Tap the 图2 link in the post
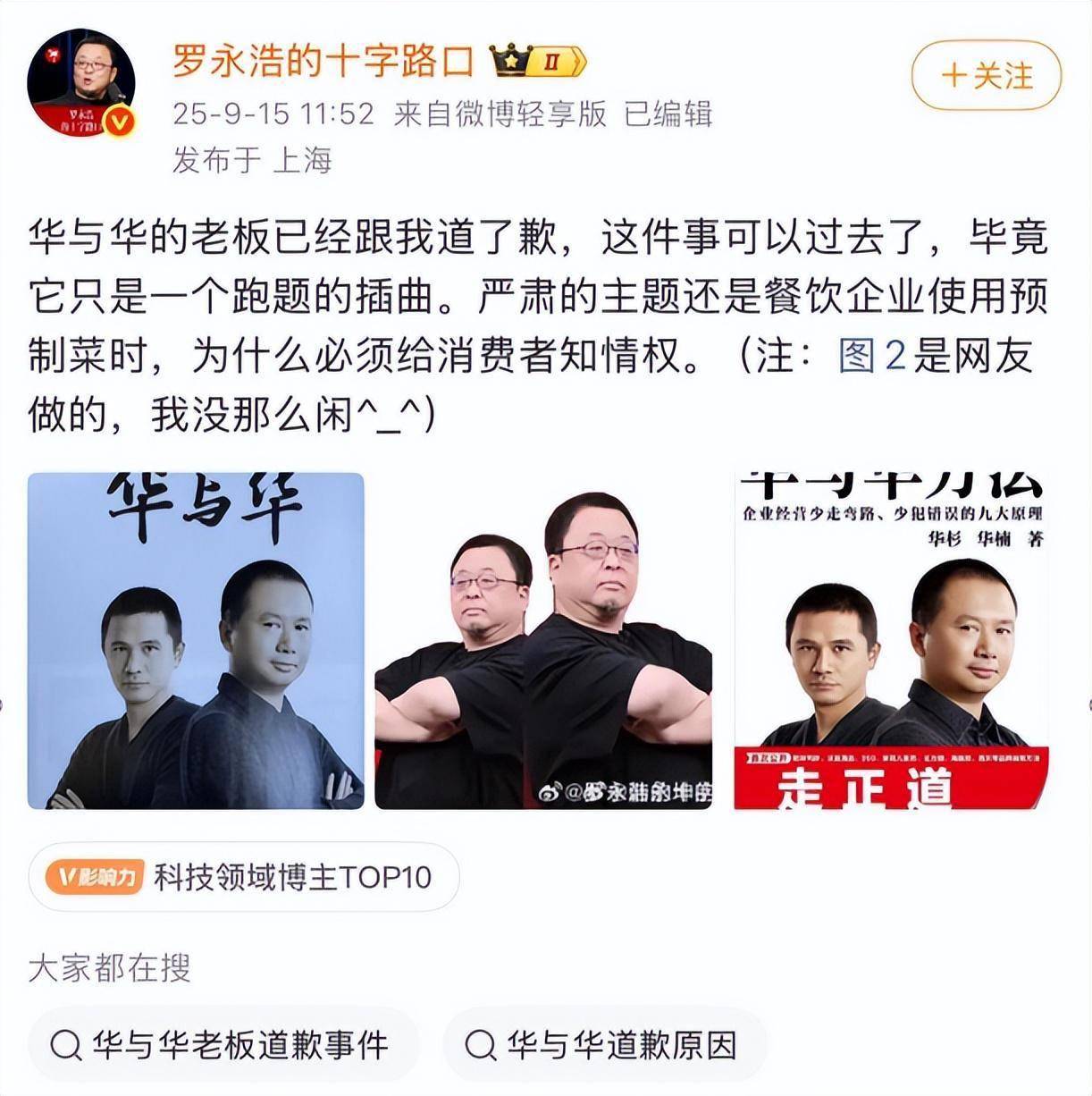This screenshot has height=1096, width=1092. point(872,355)
